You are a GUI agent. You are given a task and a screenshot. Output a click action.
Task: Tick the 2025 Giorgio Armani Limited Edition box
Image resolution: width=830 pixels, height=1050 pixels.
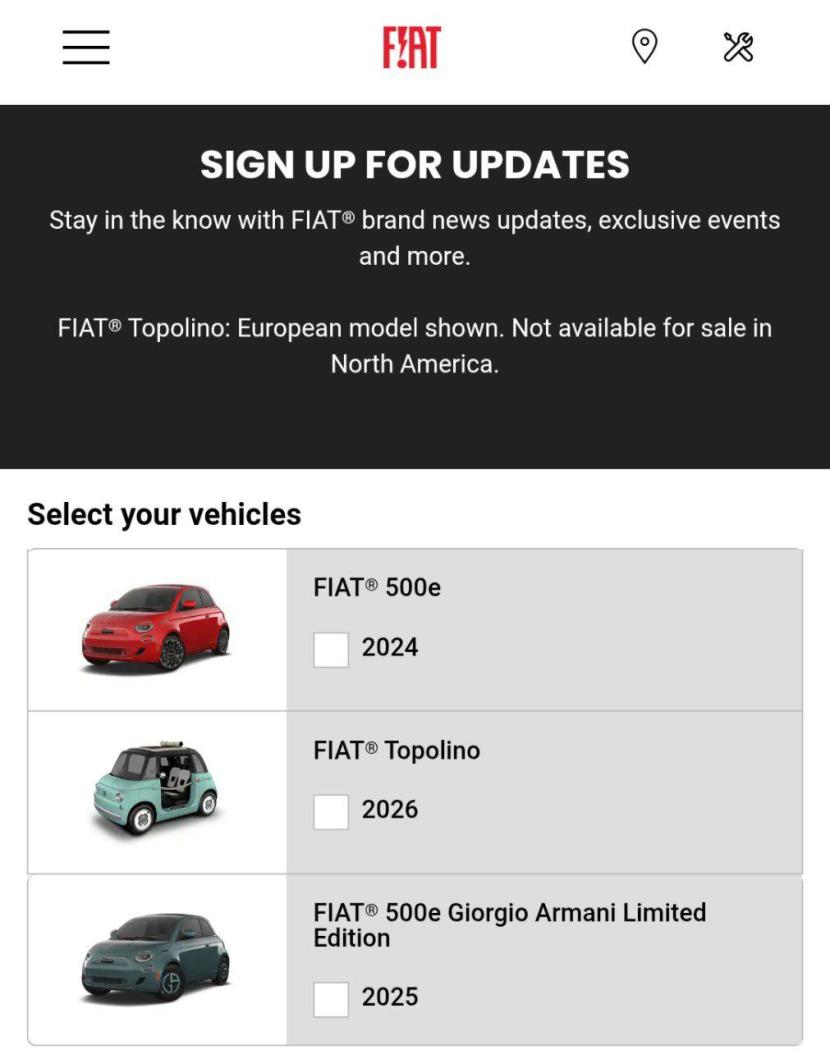331,998
